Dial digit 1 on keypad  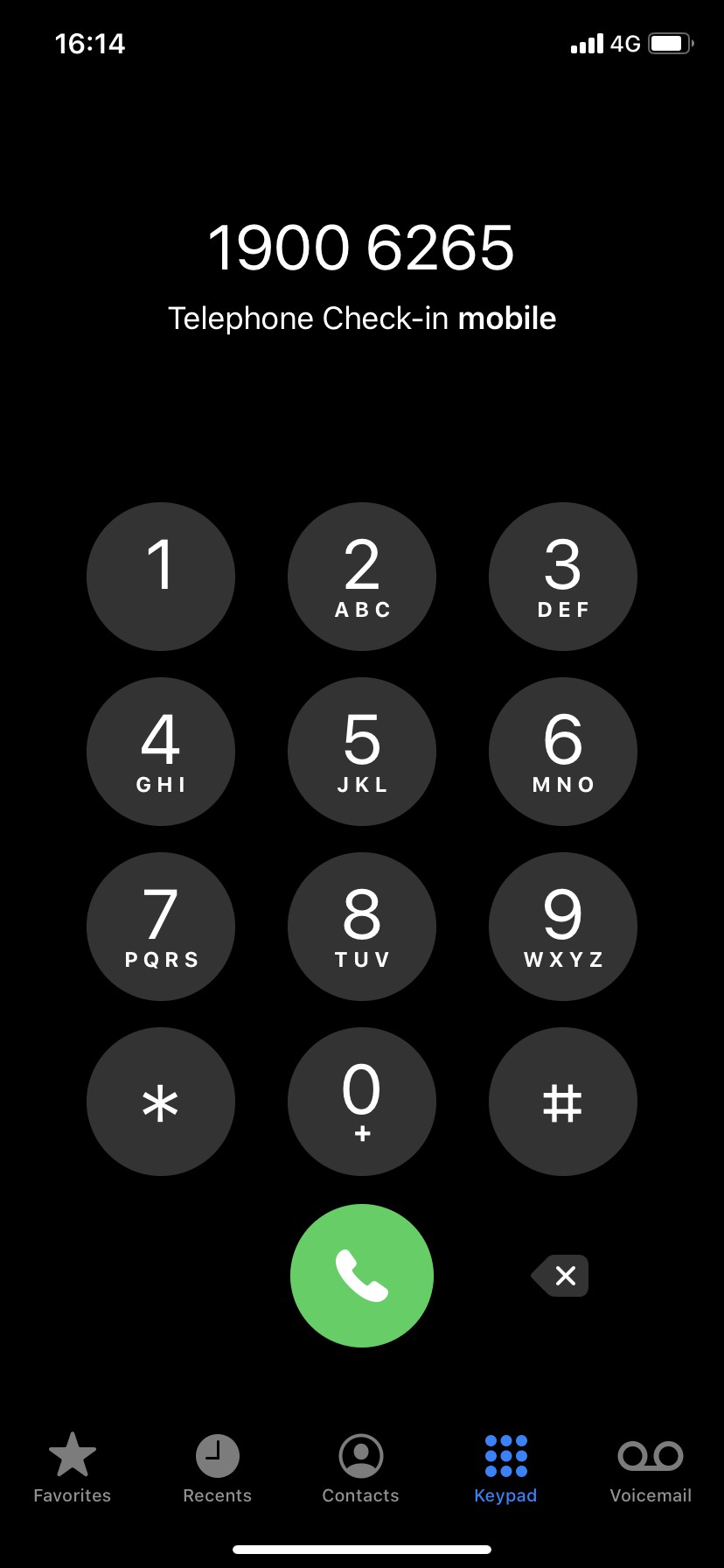point(161,576)
